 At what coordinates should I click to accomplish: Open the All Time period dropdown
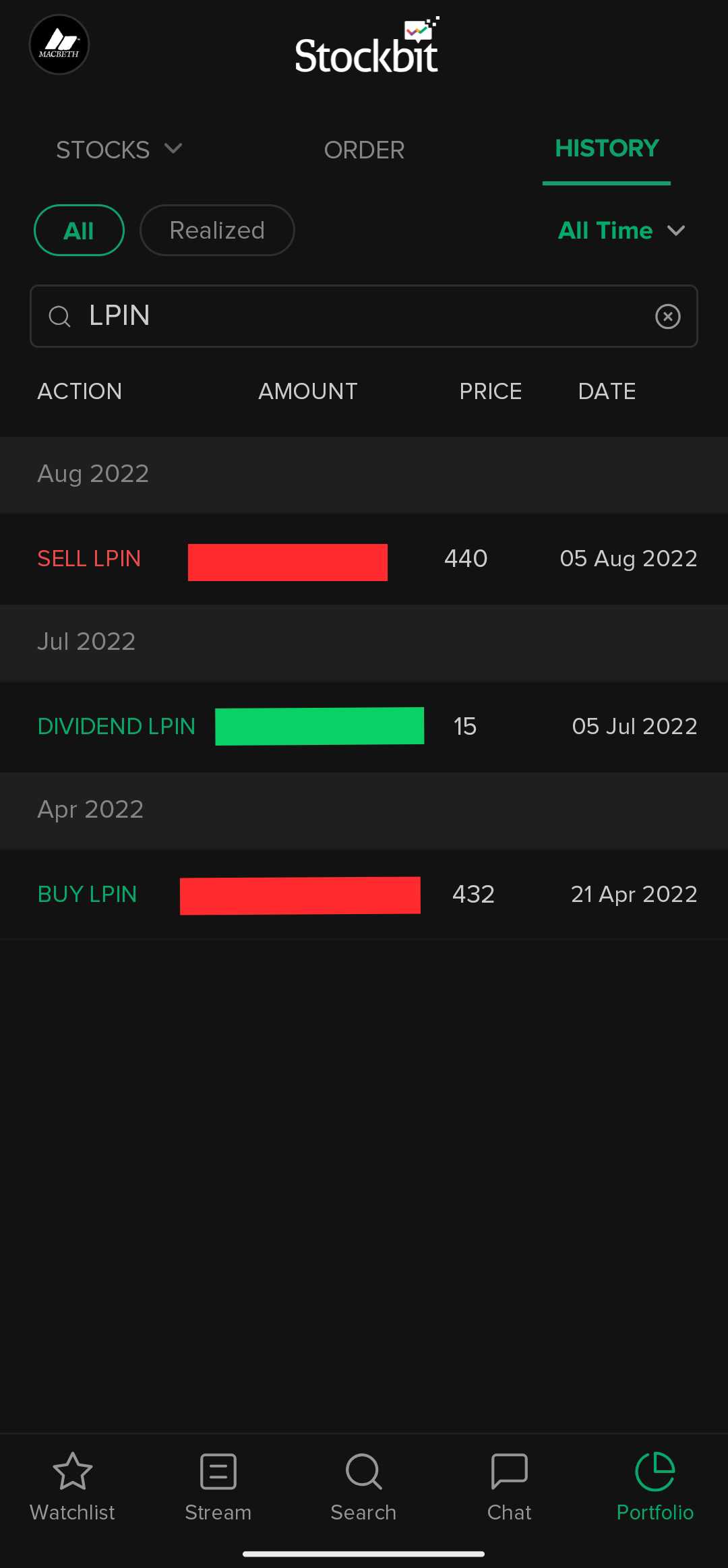coord(621,231)
